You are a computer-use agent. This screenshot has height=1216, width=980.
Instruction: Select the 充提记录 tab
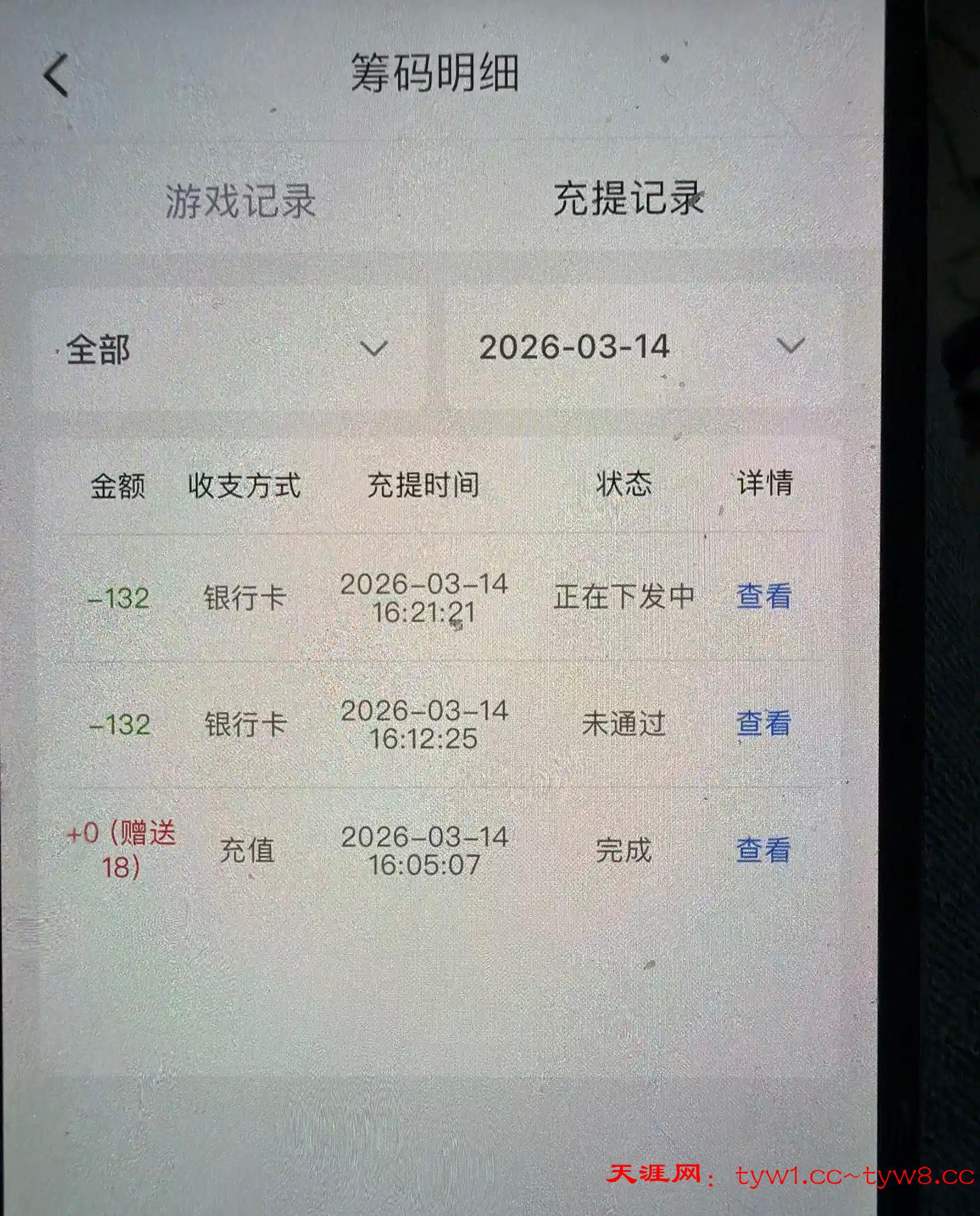(x=628, y=198)
